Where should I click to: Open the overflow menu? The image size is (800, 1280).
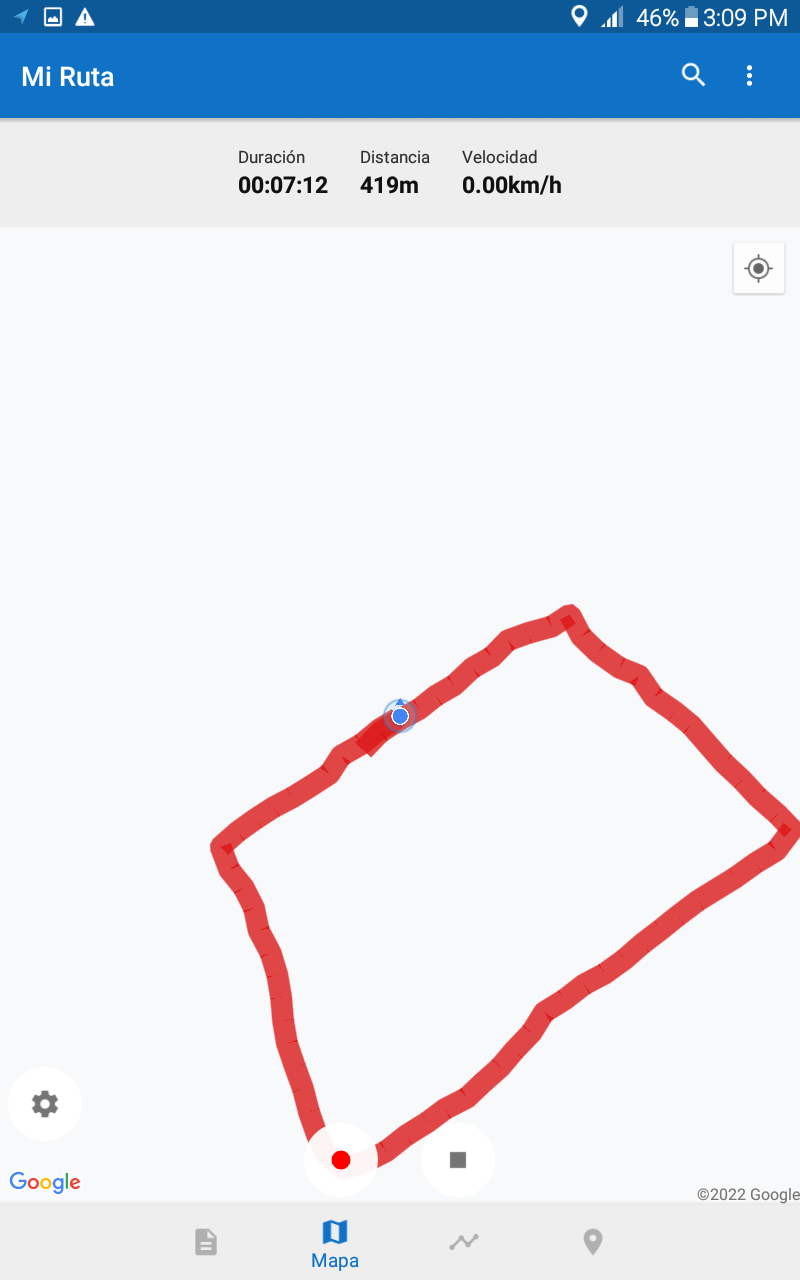749,75
